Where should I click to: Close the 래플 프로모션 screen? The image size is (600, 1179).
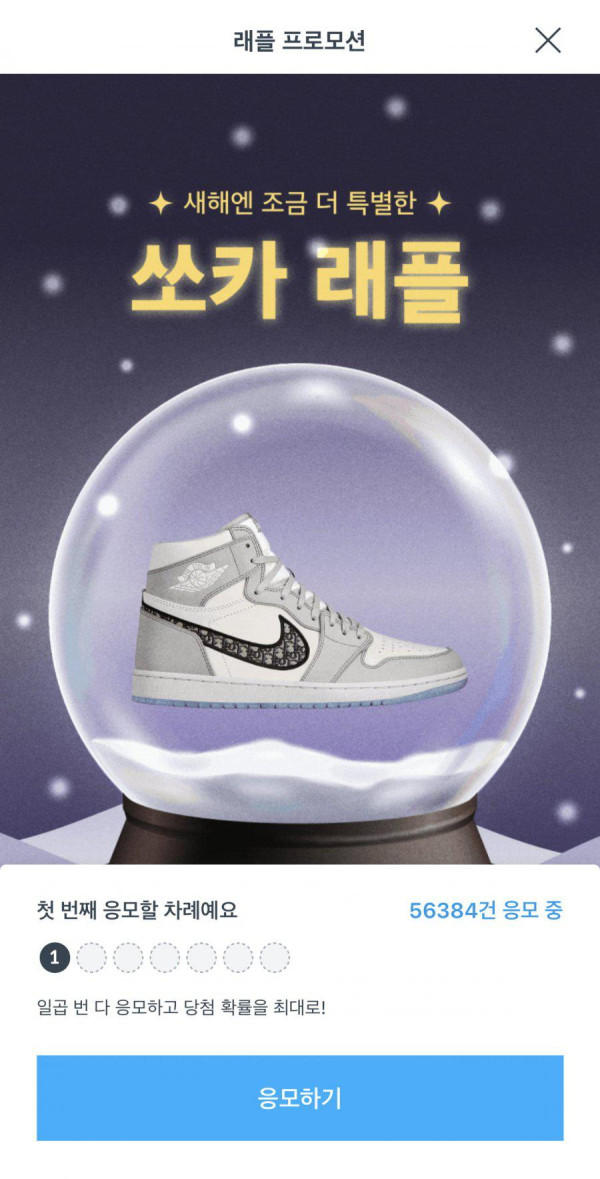click(x=548, y=40)
